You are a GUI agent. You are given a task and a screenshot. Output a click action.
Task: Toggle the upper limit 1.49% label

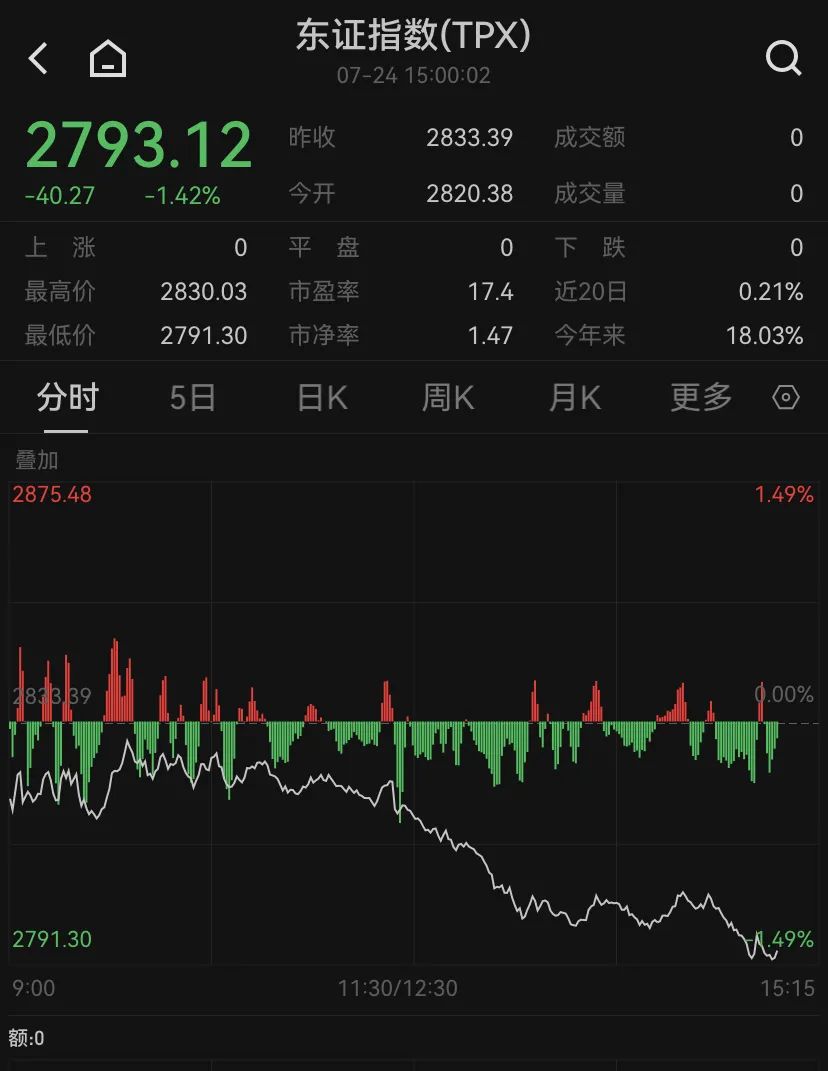783,493
